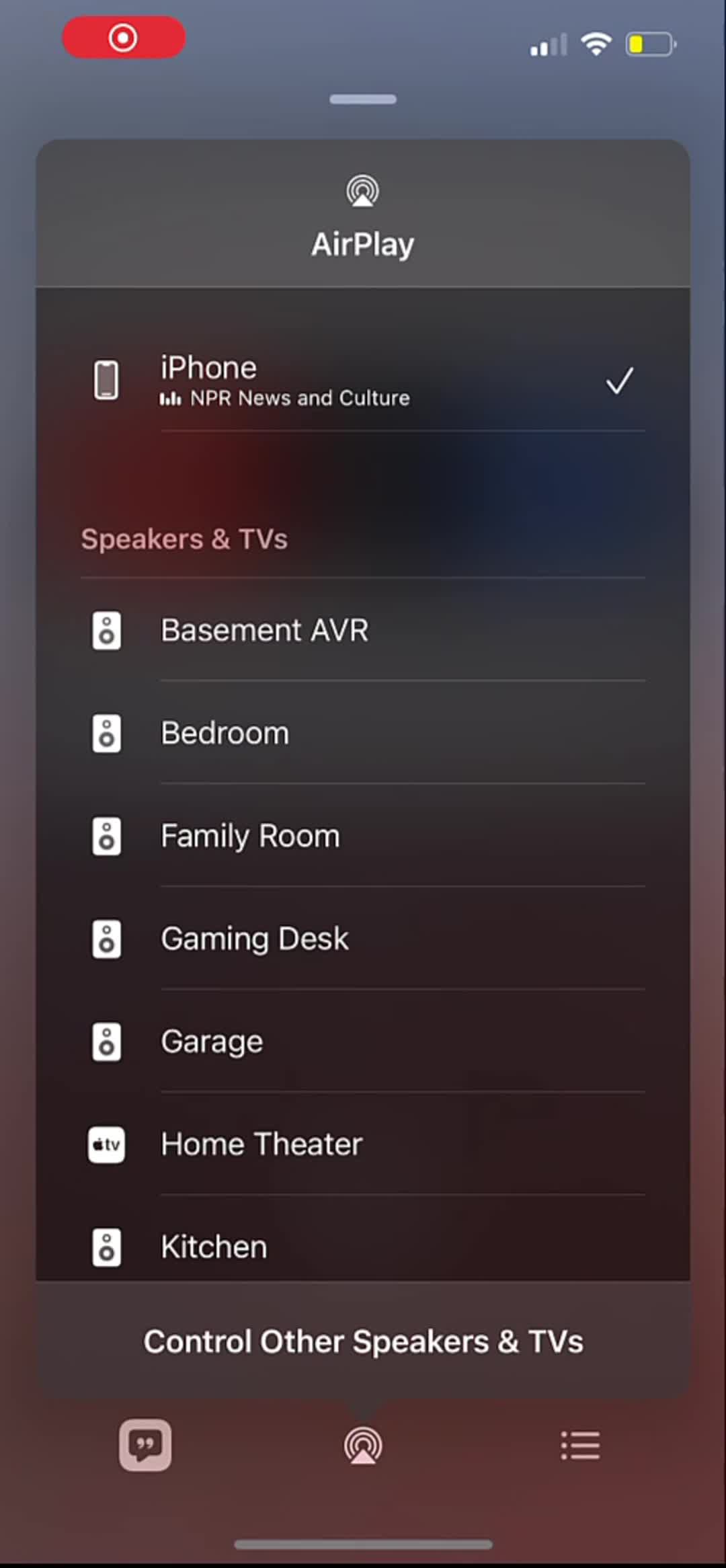Stream audio to Basement AVR

(x=363, y=631)
